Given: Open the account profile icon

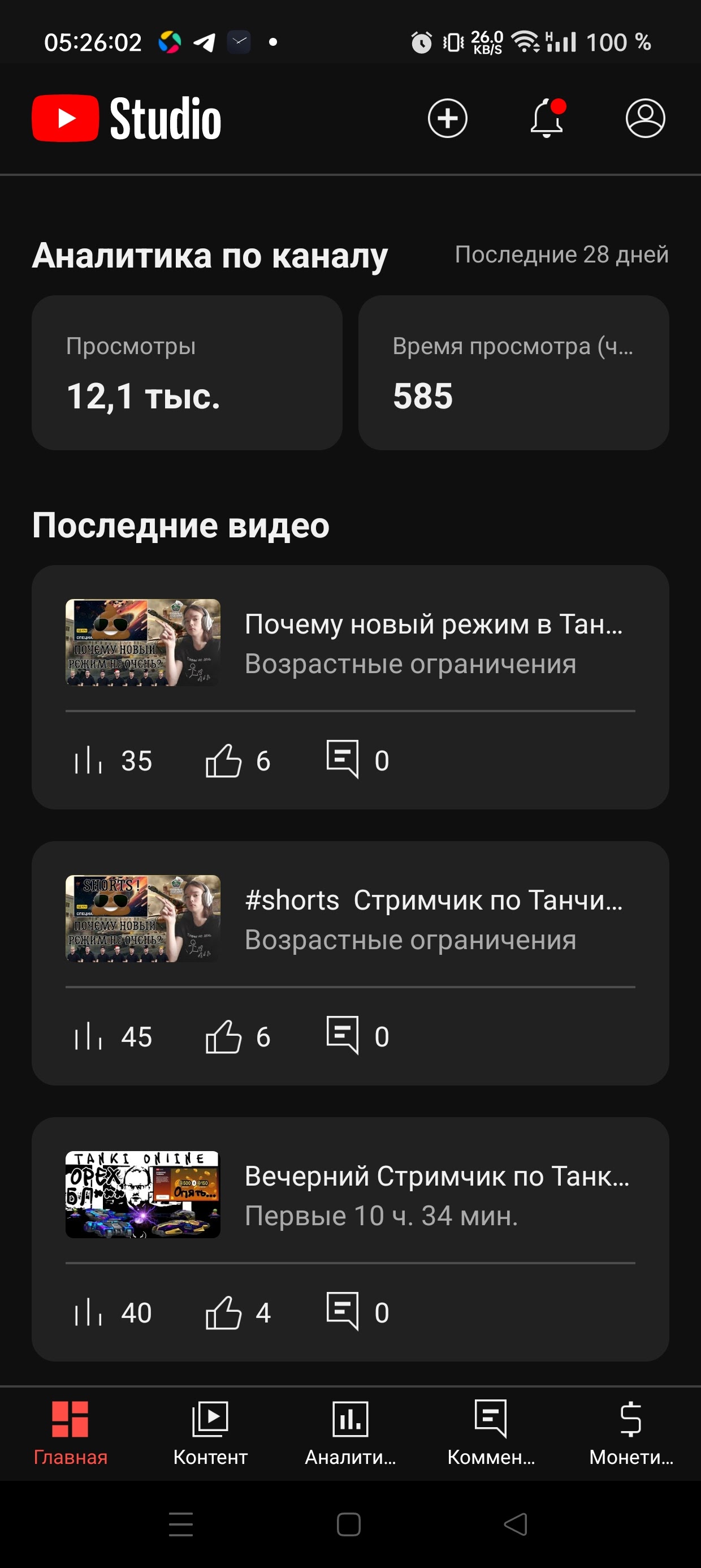Looking at the screenshot, I should [x=645, y=118].
